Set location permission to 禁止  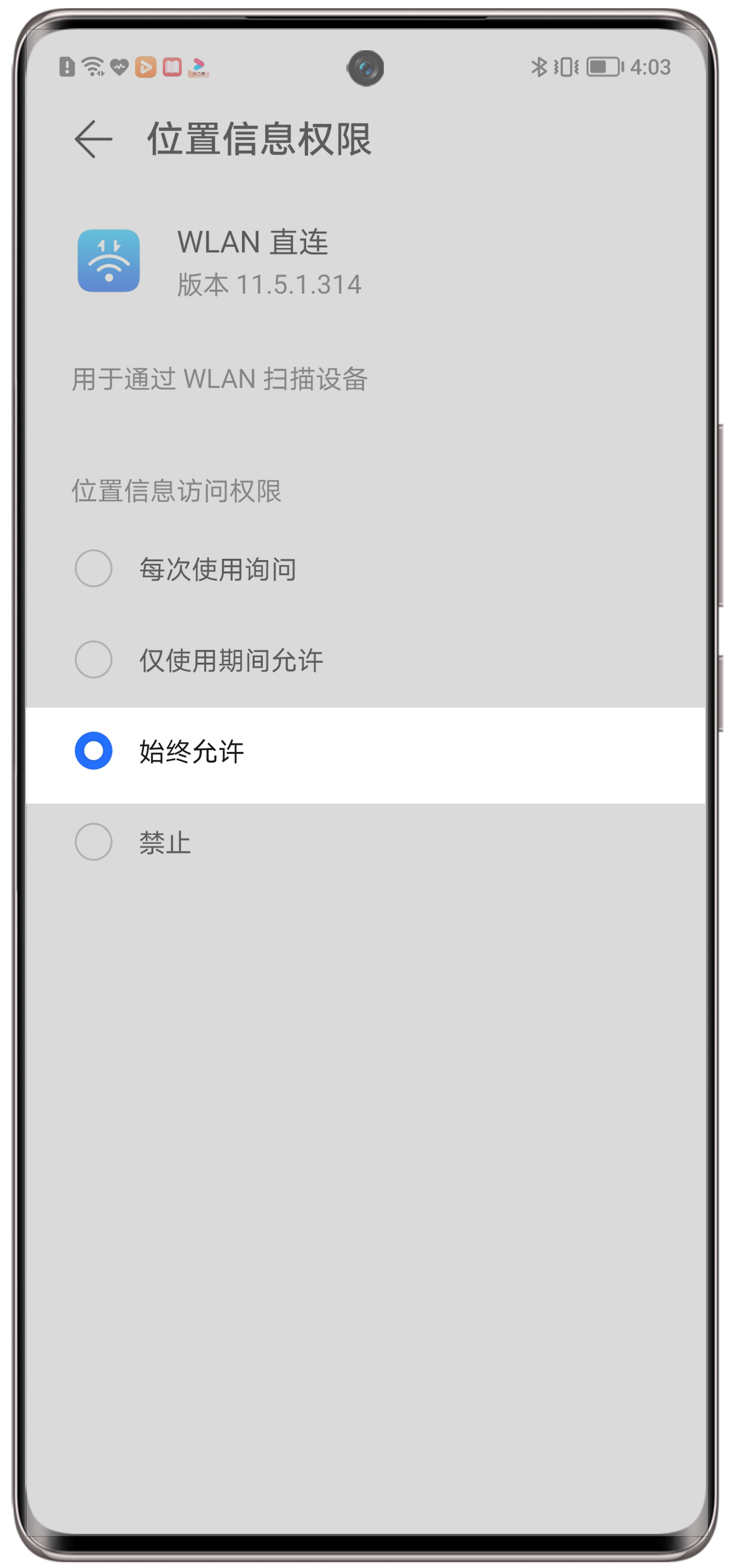pos(94,842)
